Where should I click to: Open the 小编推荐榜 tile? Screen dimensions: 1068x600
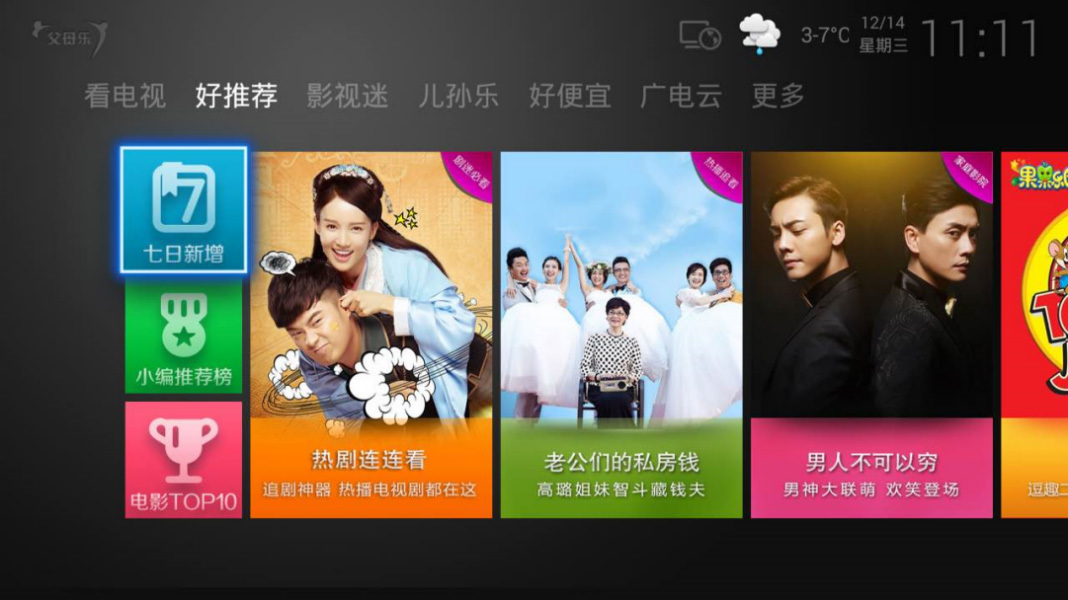click(184, 337)
